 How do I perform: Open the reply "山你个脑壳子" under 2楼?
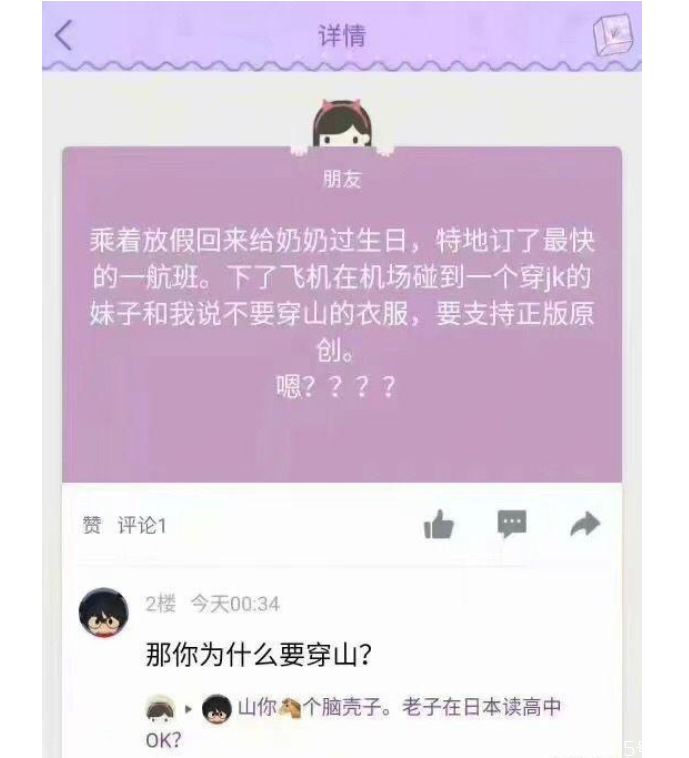coord(398,708)
